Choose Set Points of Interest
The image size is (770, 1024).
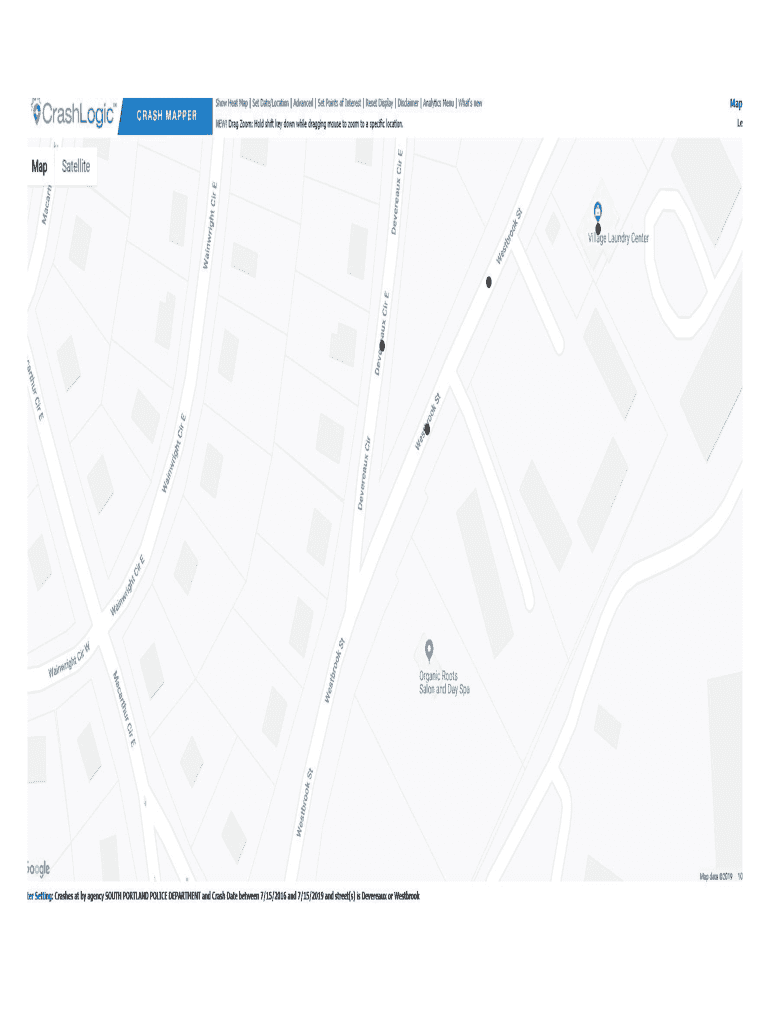click(339, 103)
